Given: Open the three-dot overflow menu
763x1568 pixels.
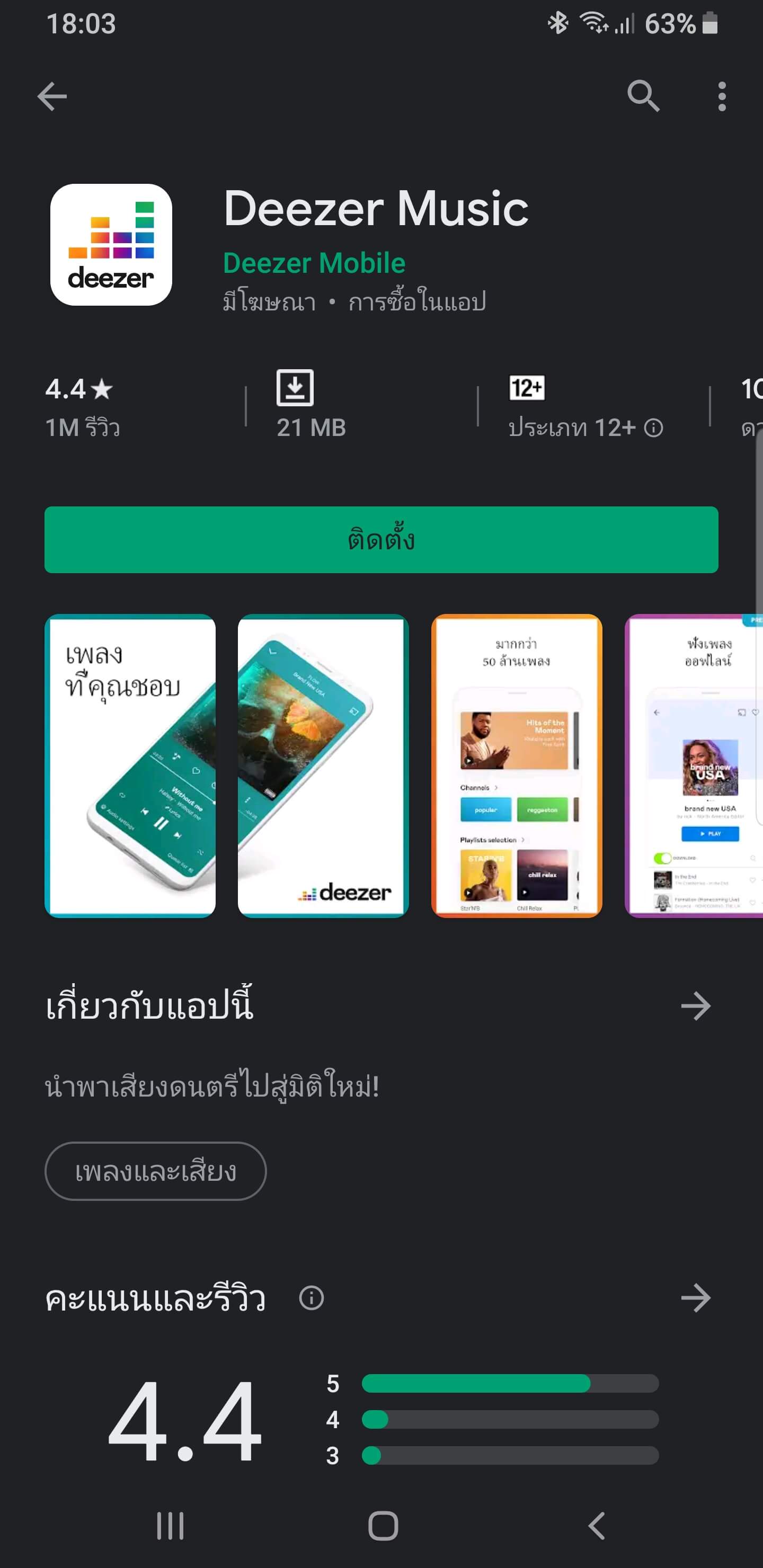Looking at the screenshot, I should (x=722, y=95).
